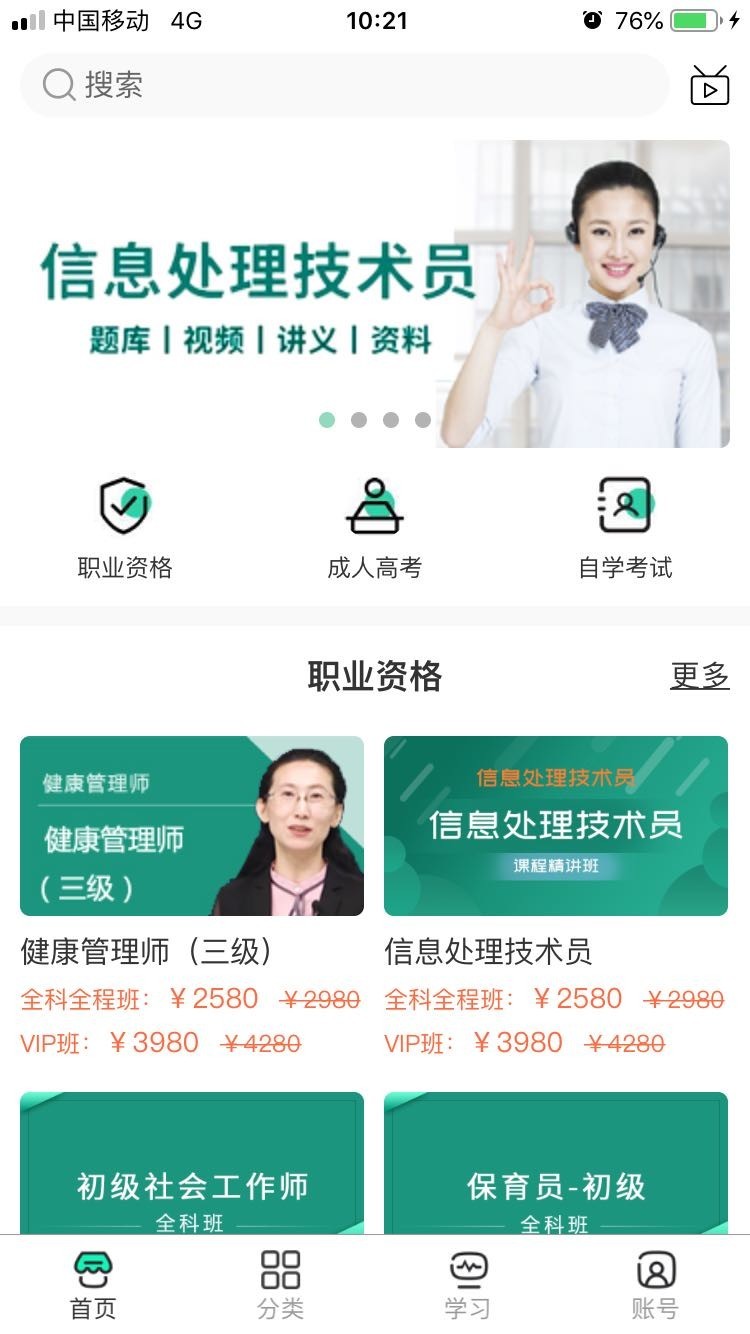This screenshot has height=1334, width=750.
Task: Go to 自学考试 category
Action: click(626, 528)
